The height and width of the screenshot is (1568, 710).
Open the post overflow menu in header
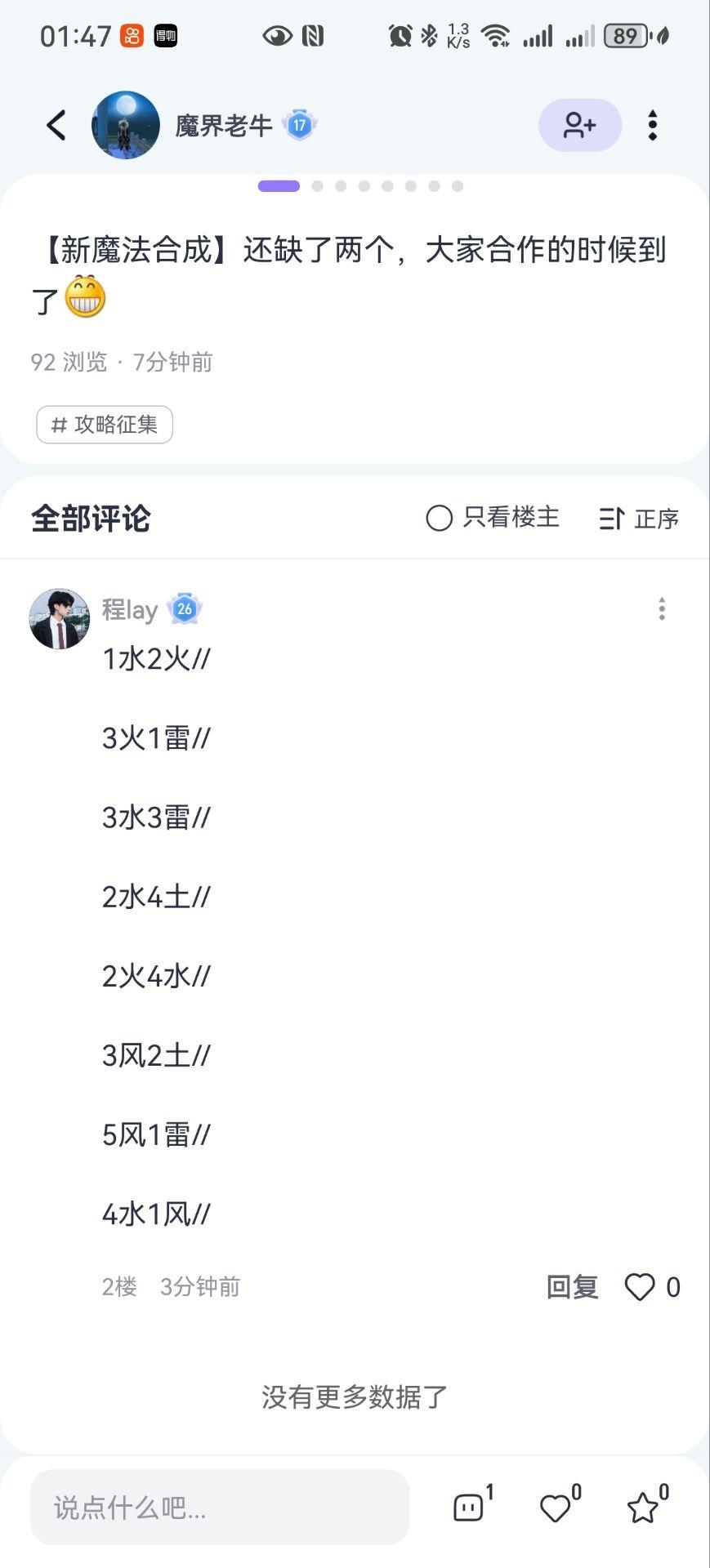(x=652, y=125)
